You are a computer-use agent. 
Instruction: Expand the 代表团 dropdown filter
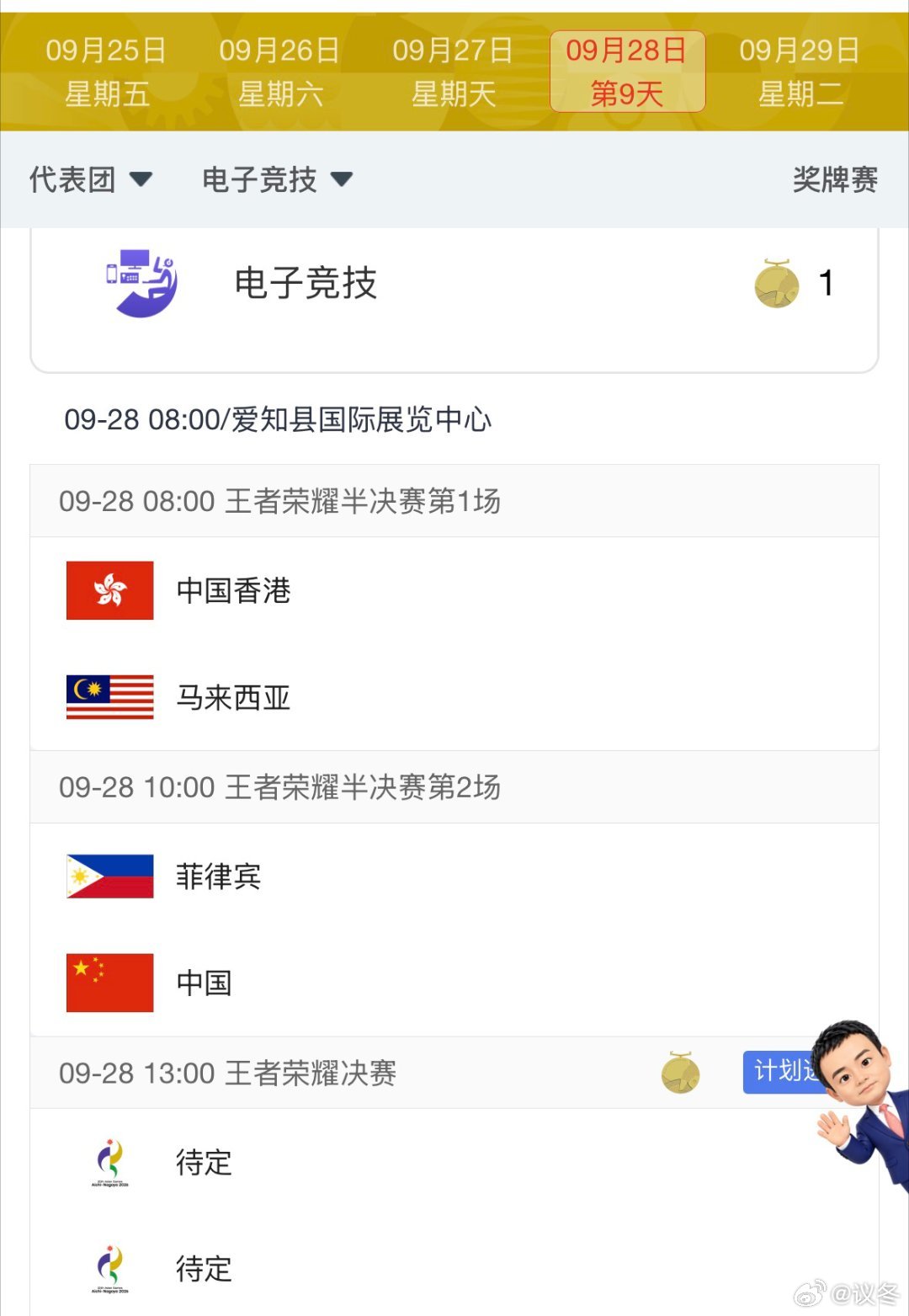click(90, 179)
